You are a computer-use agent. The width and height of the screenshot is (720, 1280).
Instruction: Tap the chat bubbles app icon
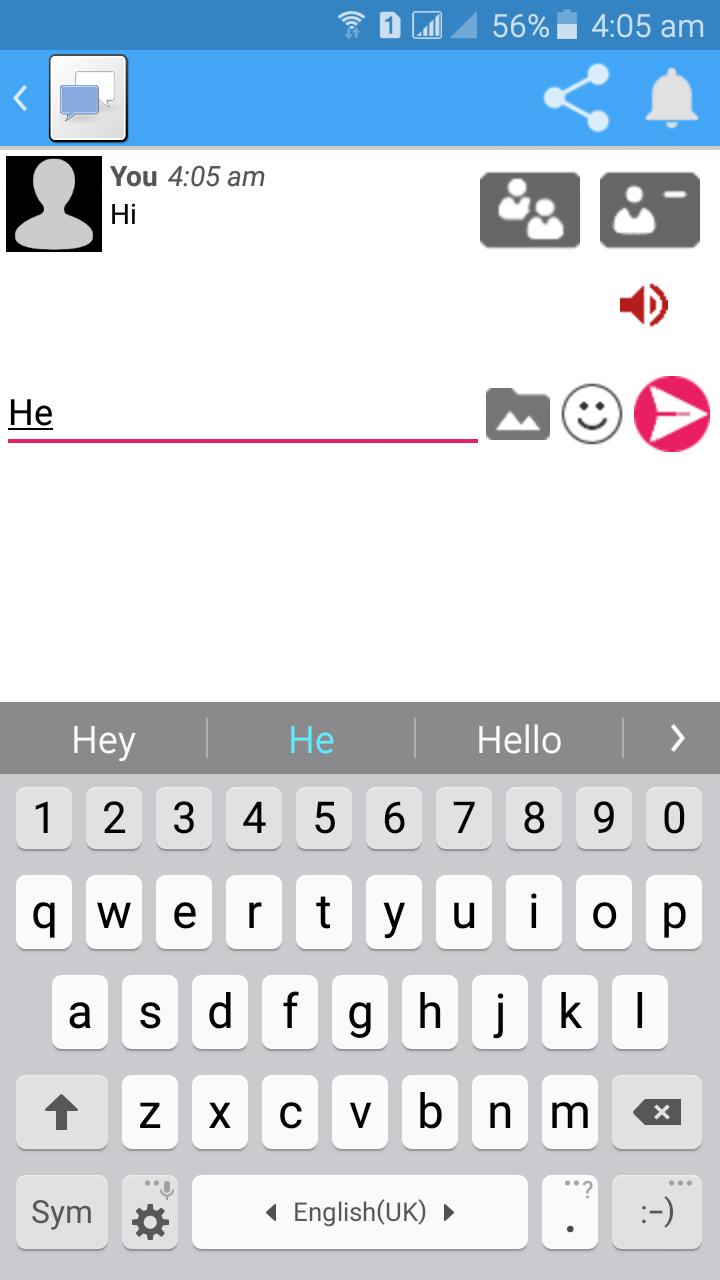click(x=88, y=98)
